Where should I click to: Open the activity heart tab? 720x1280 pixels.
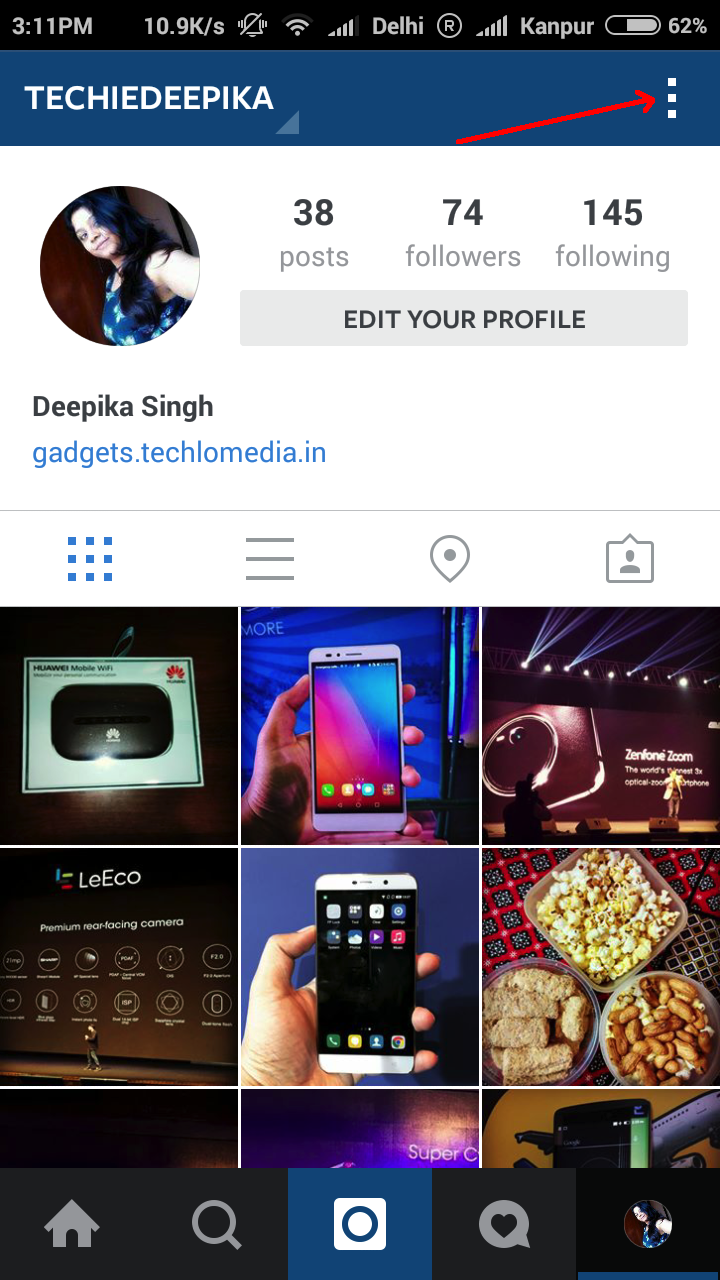(504, 1224)
